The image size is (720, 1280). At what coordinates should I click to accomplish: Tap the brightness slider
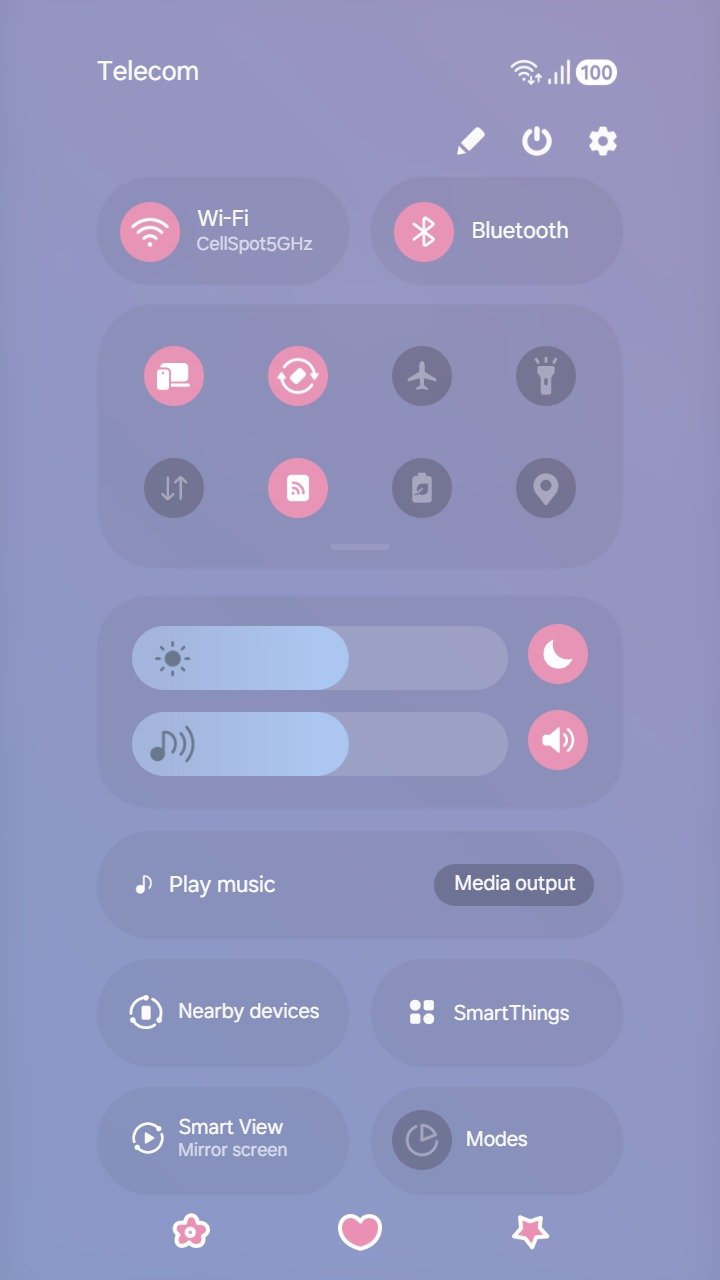[x=320, y=658]
